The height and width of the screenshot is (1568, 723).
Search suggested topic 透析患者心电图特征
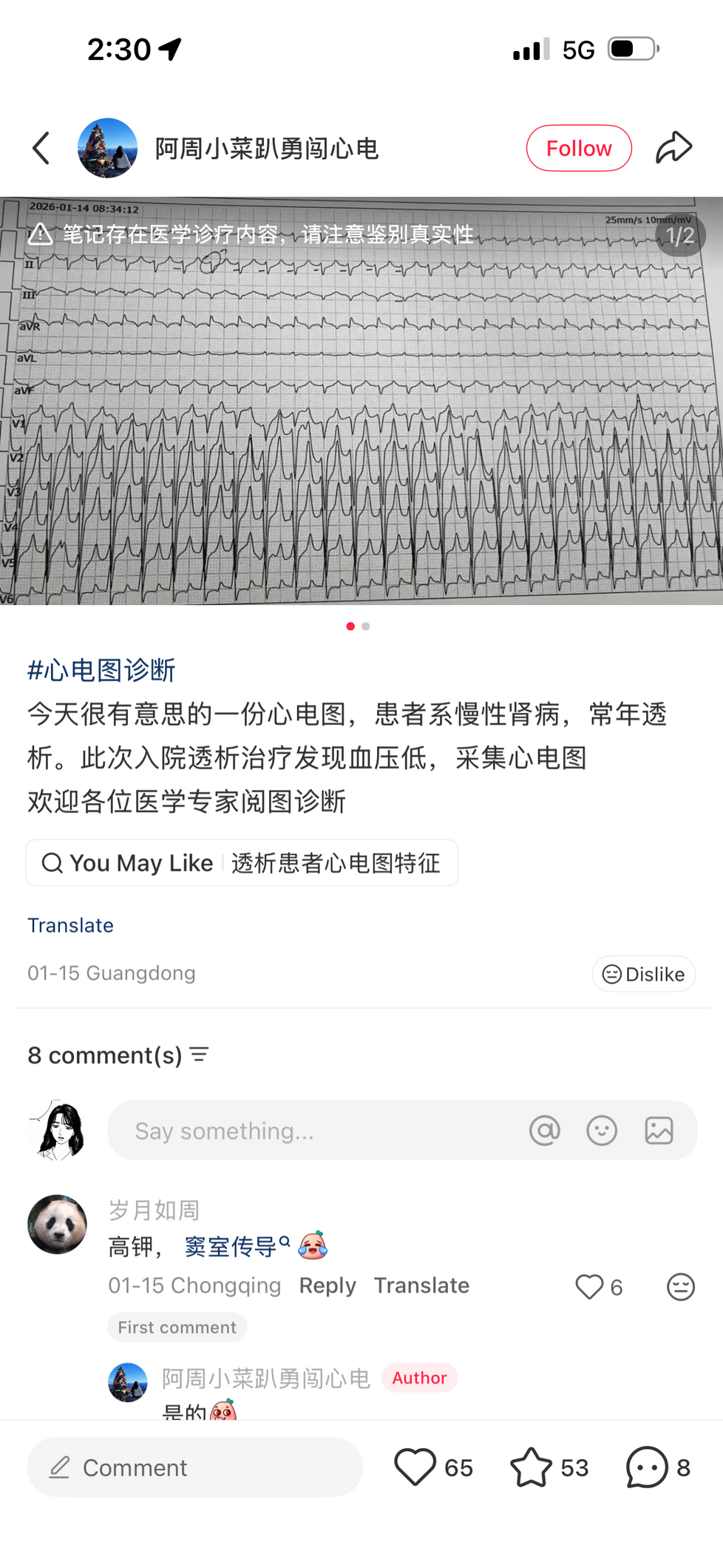[x=335, y=862]
